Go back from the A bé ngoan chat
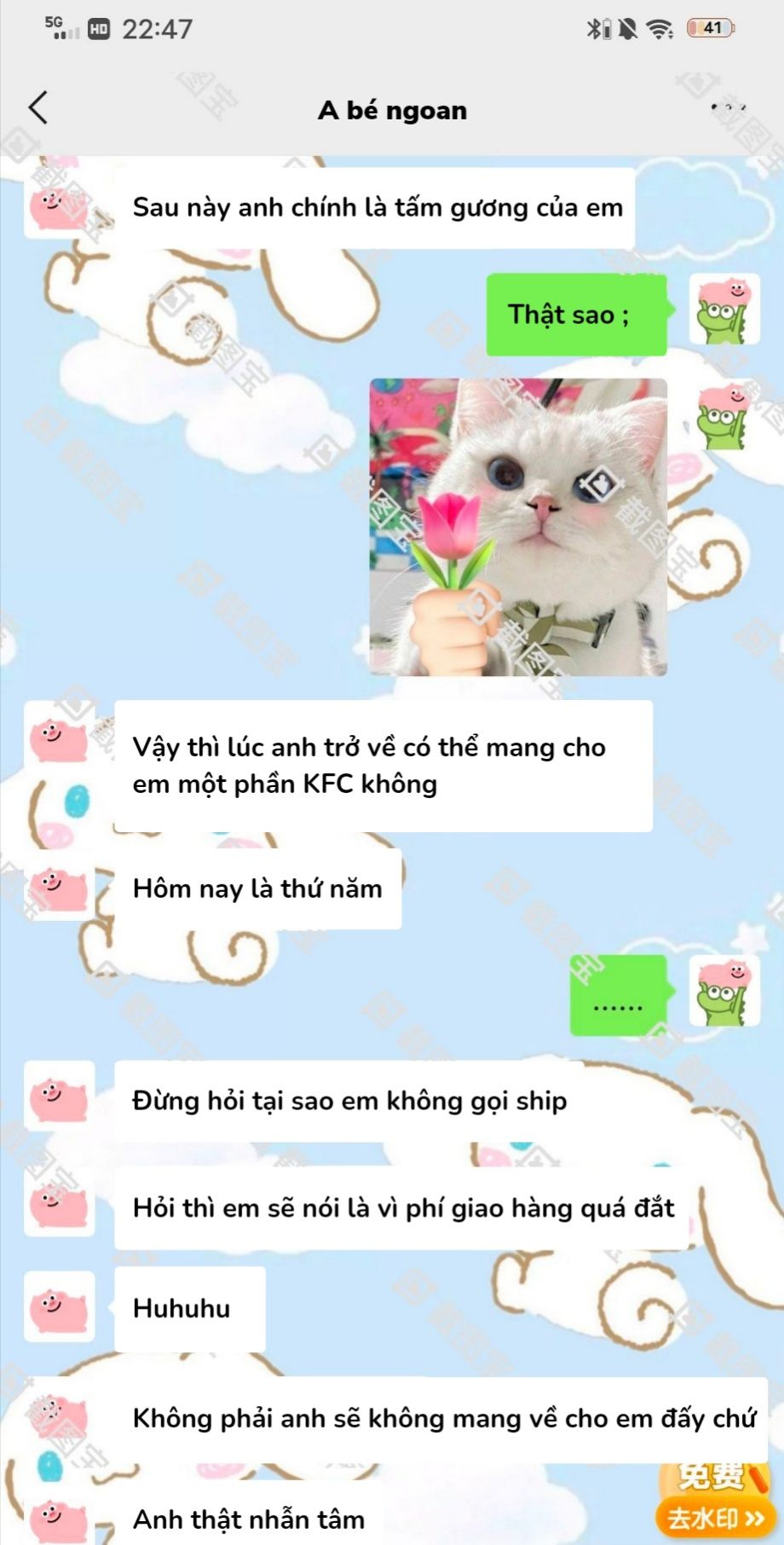Image resolution: width=784 pixels, height=1545 pixels. 38,108
